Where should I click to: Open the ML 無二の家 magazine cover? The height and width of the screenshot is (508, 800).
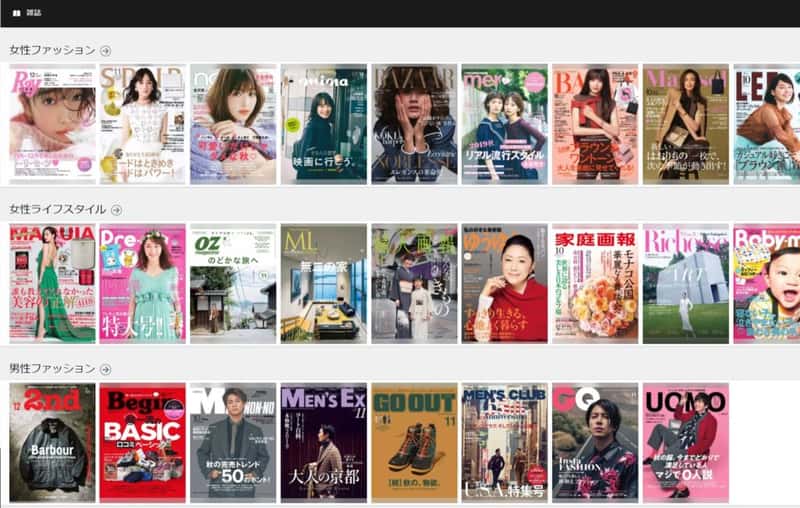click(x=323, y=284)
